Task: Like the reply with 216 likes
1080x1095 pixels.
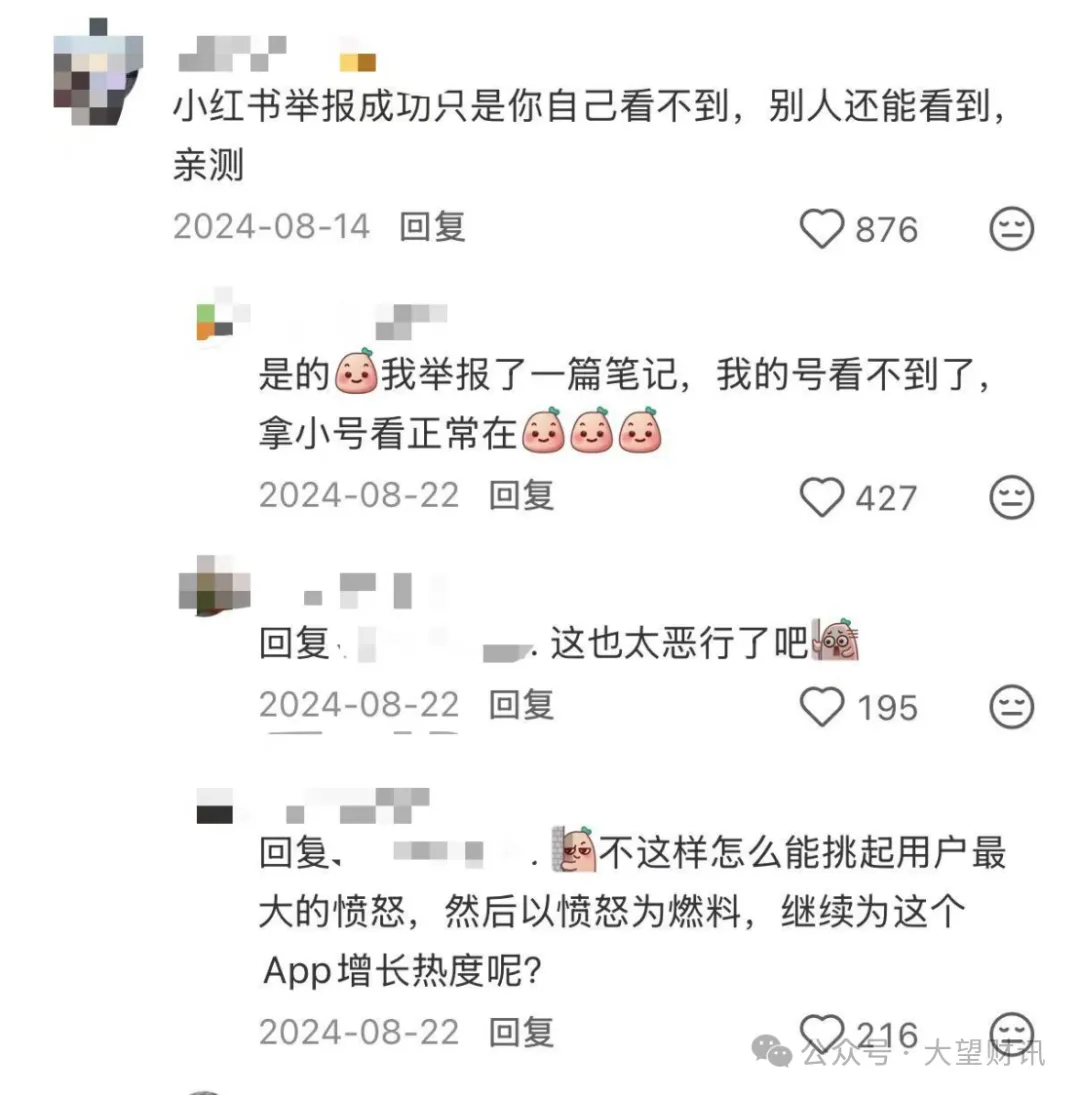Action: tap(823, 1032)
